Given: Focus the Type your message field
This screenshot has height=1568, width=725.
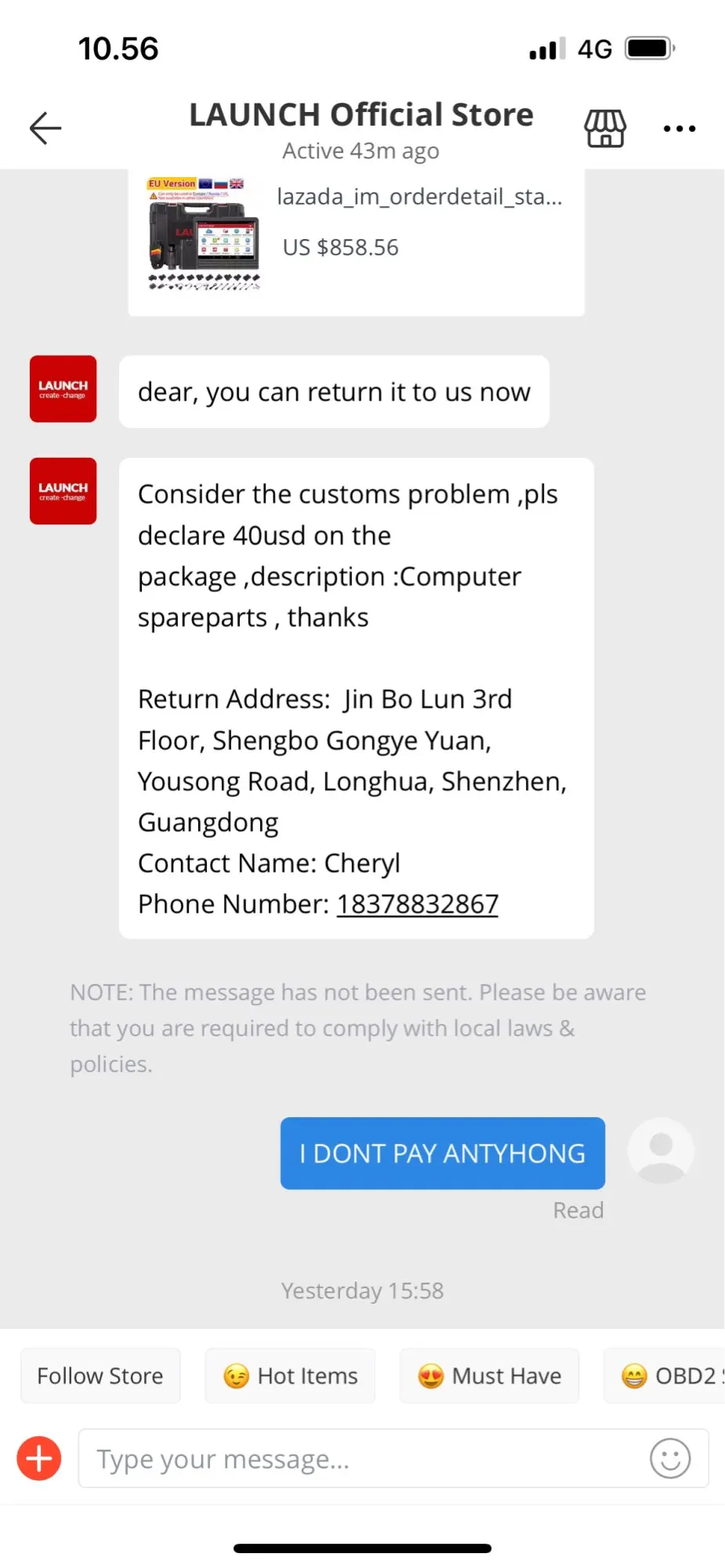Looking at the screenshot, I should click(x=361, y=1458).
